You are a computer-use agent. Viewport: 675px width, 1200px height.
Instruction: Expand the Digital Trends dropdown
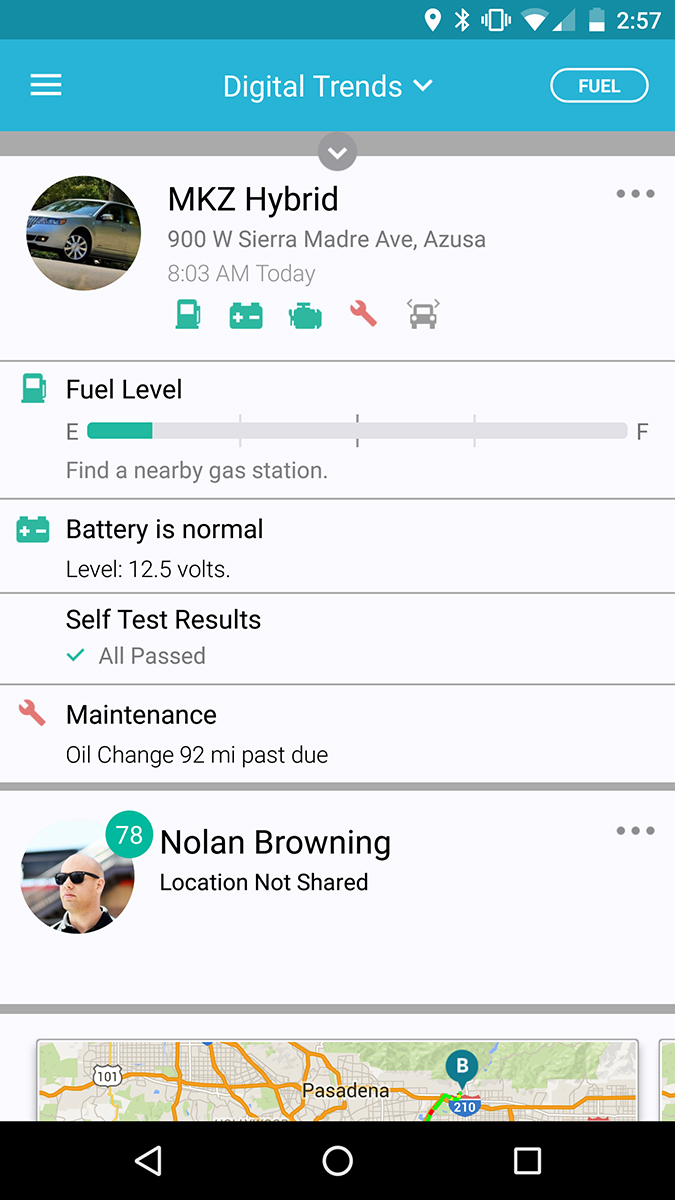[328, 87]
